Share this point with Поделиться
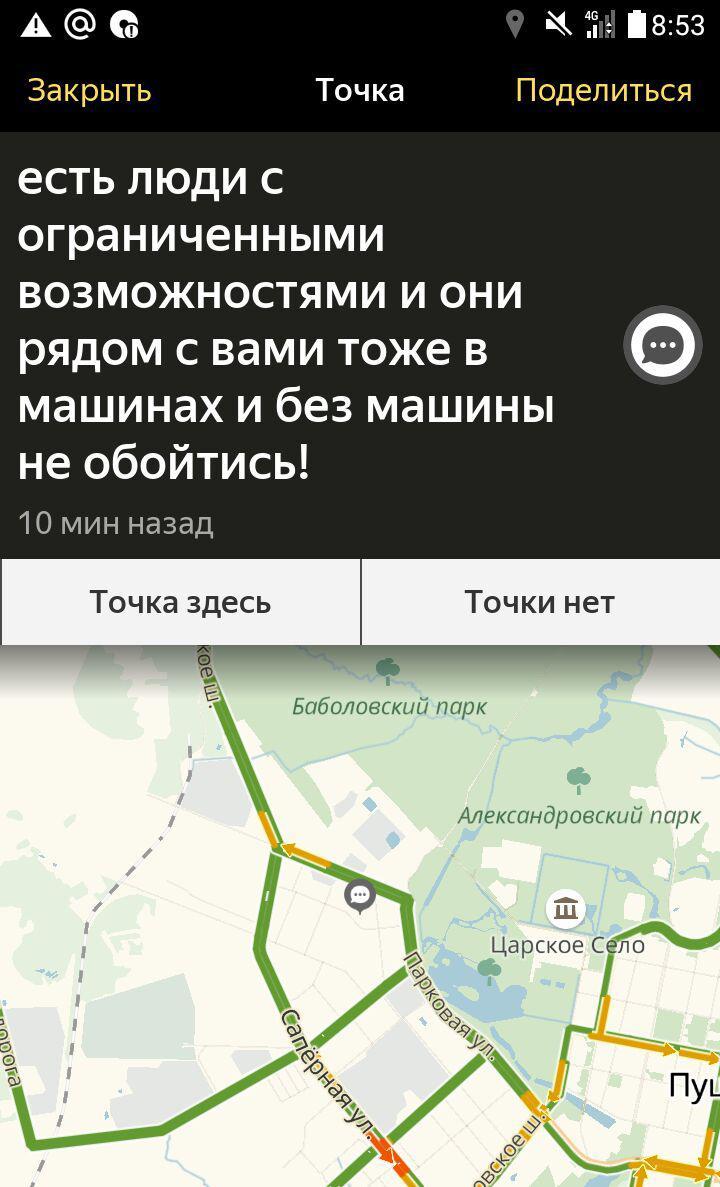Image resolution: width=720 pixels, height=1187 pixels. pyautogui.click(x=603, y=90)
